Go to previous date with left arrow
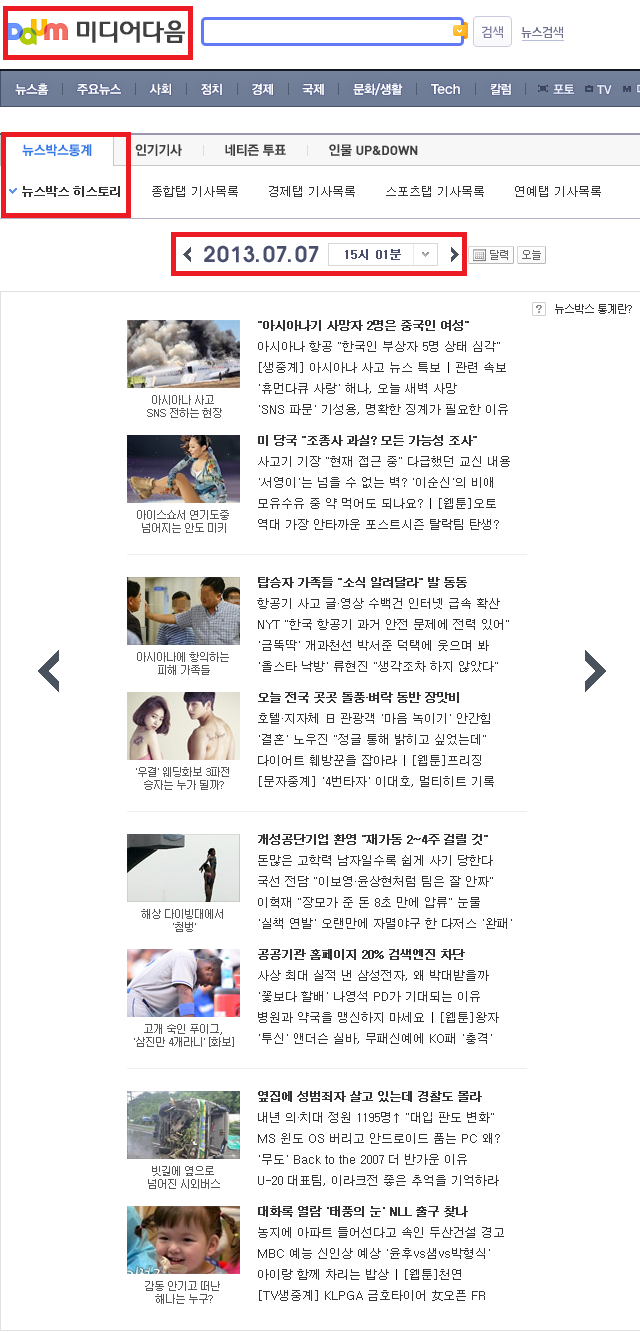The height and width of the screenshot is (1333, 640). [188, 255]
